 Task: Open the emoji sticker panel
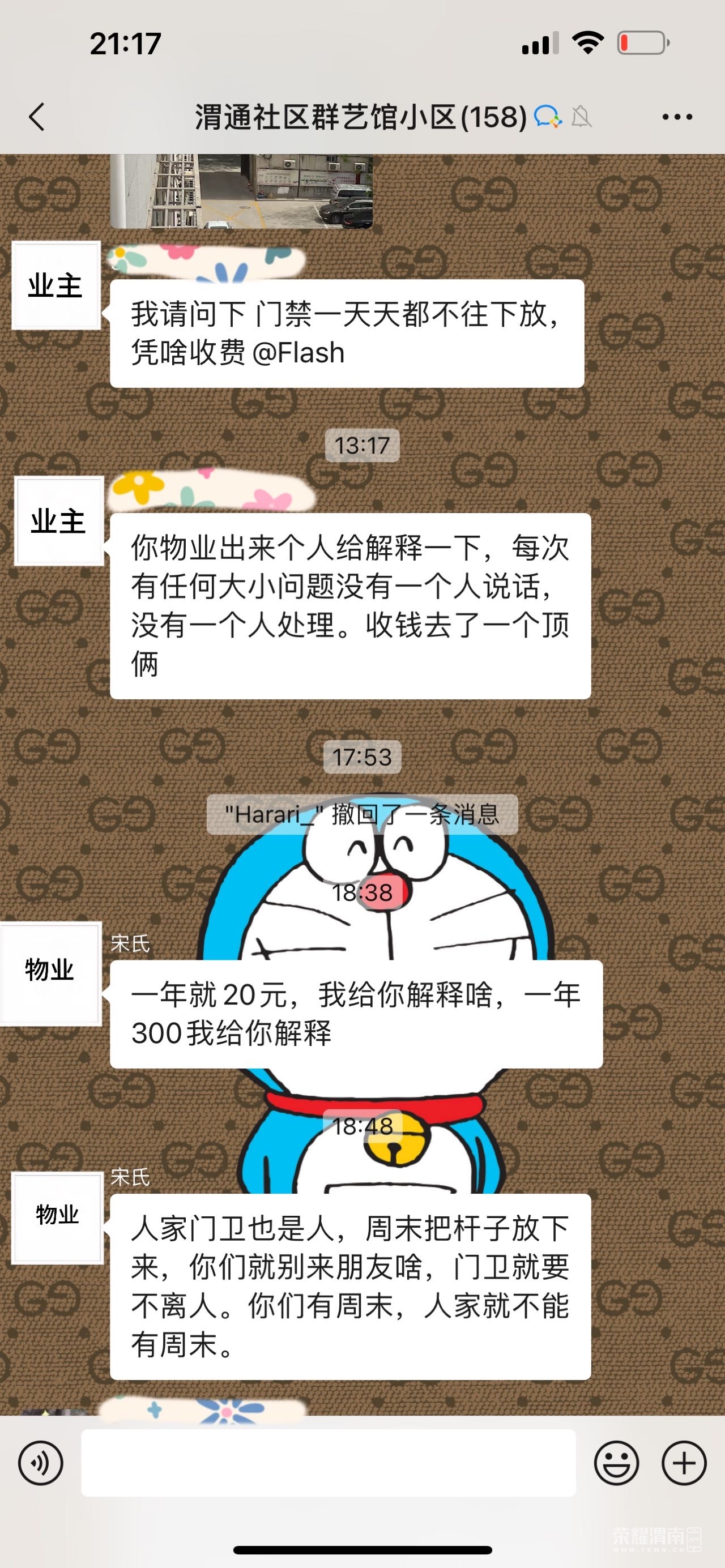pos(616,1463)
